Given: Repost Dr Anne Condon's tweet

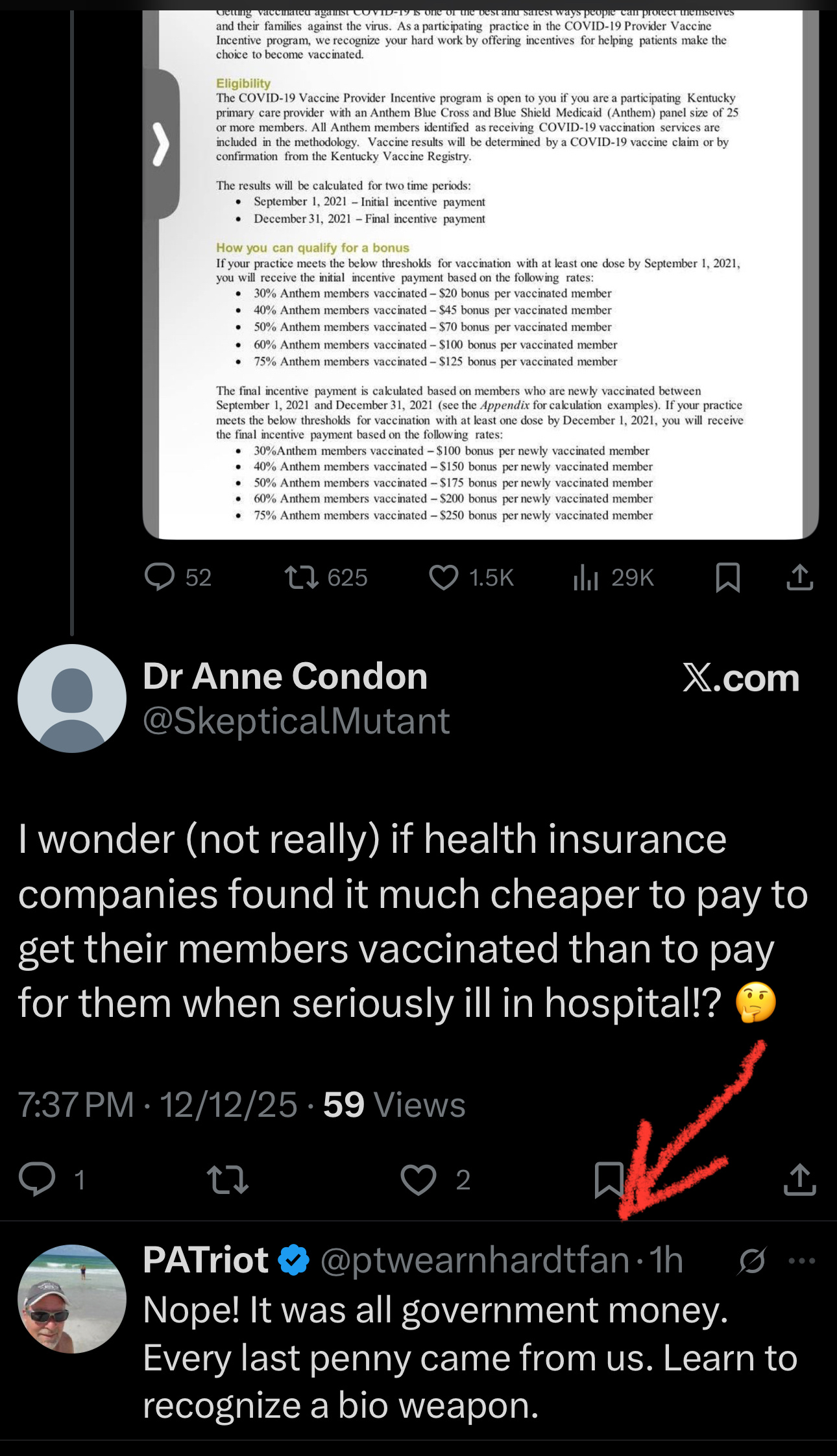Looking at the screenshot, I should point(226,1179).
